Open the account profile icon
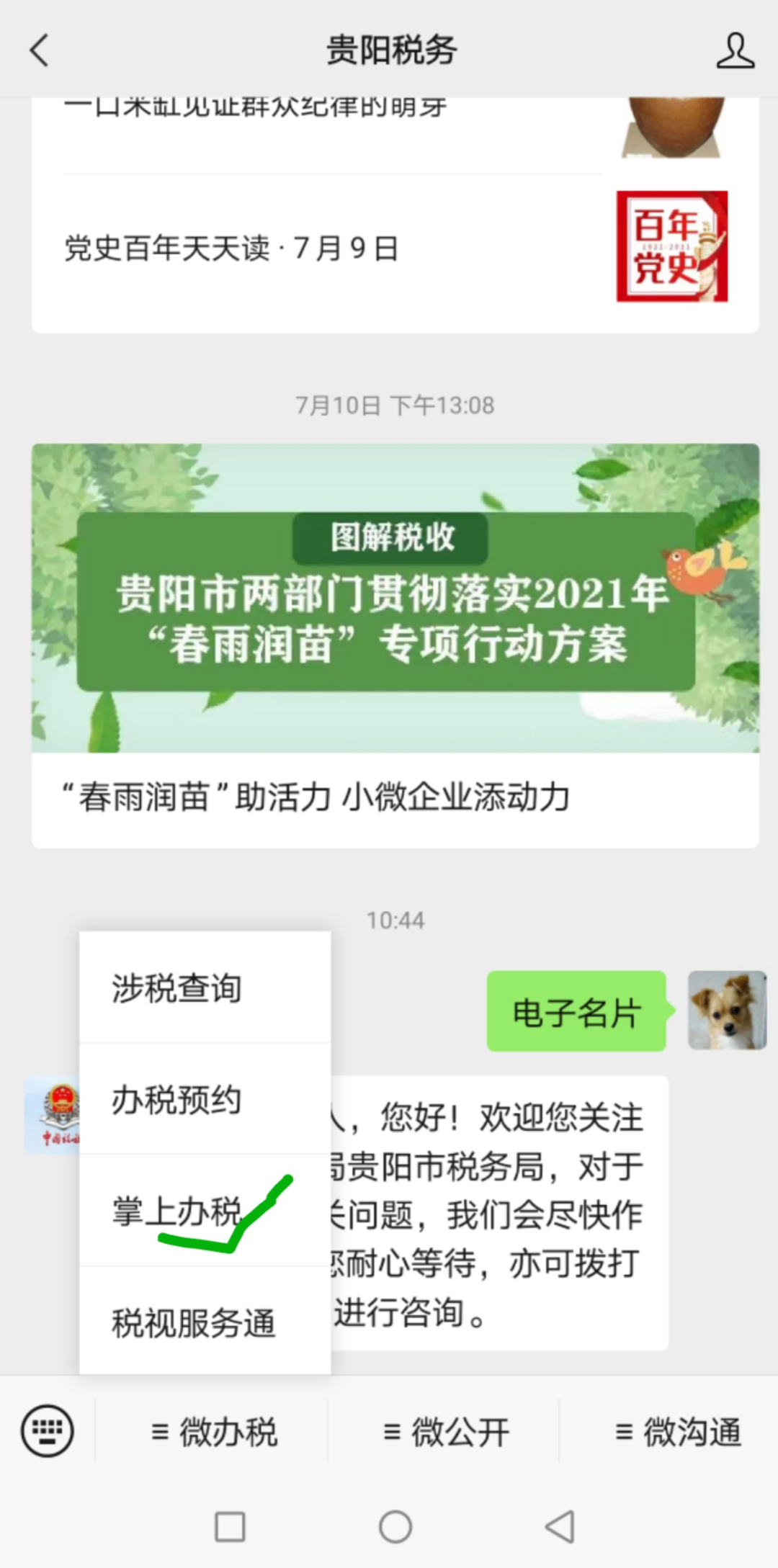 tap(735, 50)
